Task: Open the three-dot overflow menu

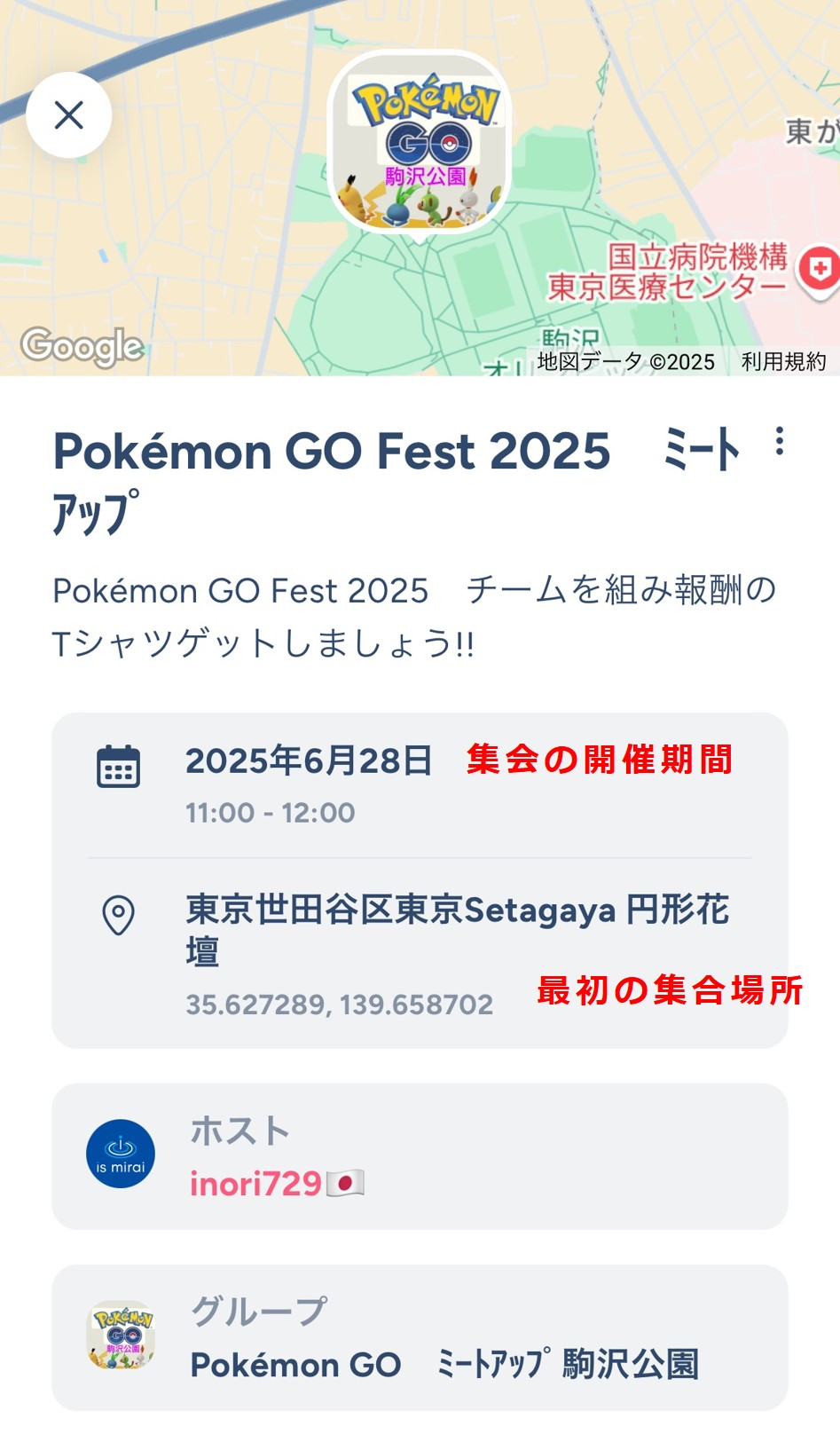Action: coord(779,441)
